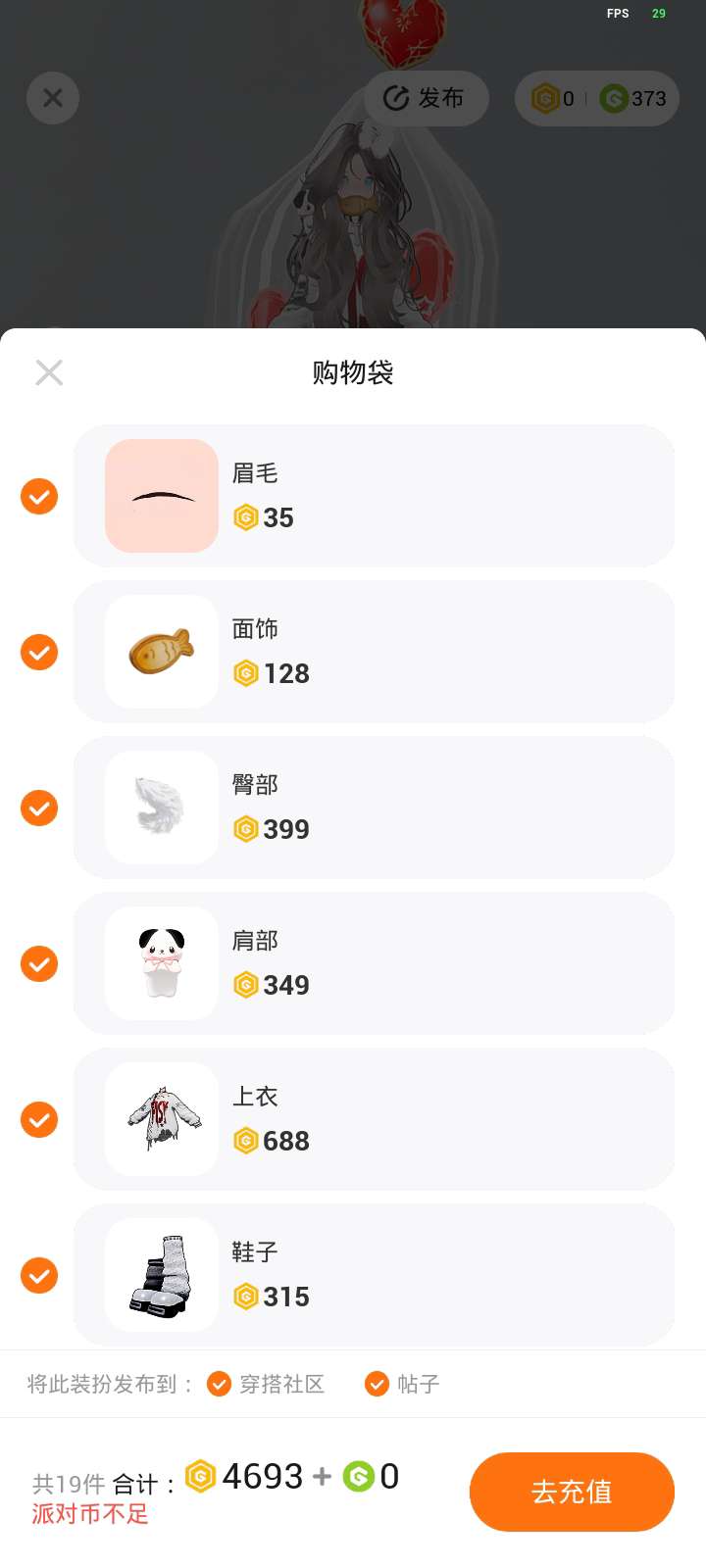Toggle publishing to 帖子
706x1568 pixels.
[x=402, y=1384]
